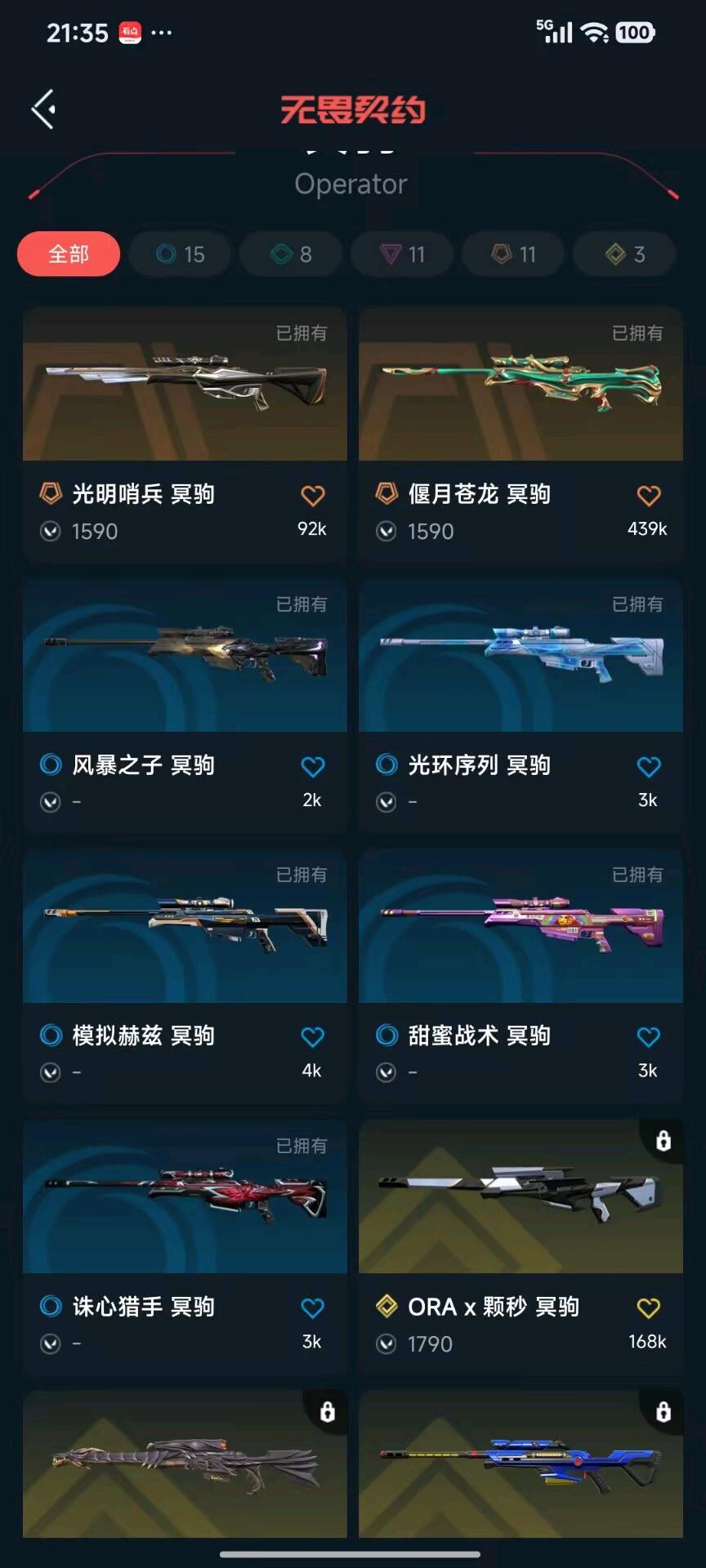Like the 风暴之子 冥驹 skin
The width and height of the screenshot is (706, 1568).
tap(313, 766)
